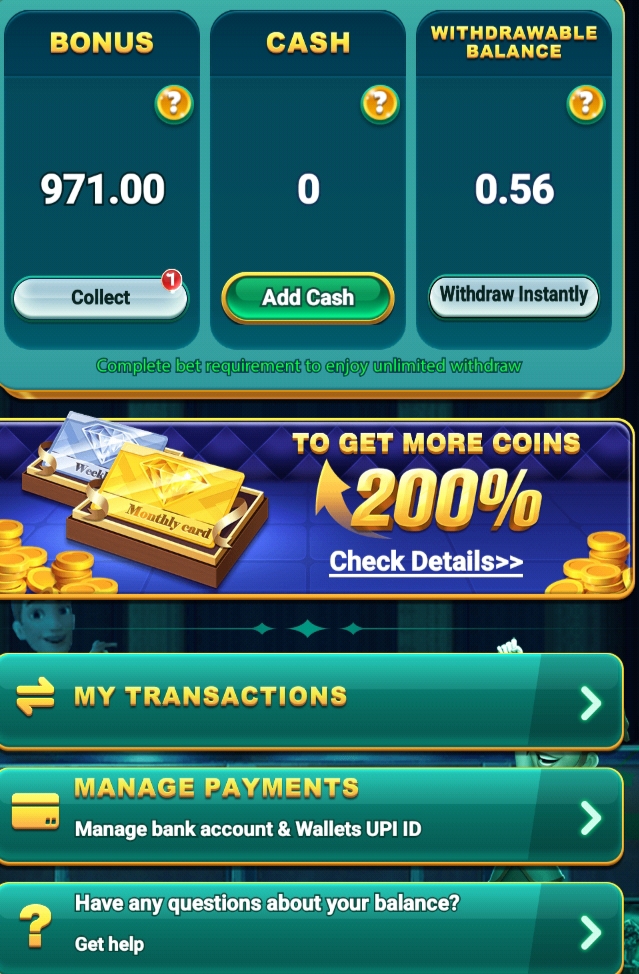Get help with balance questions
Image resolution: width=639 pixels, height=974 pixels.
(x=310, y=926)
